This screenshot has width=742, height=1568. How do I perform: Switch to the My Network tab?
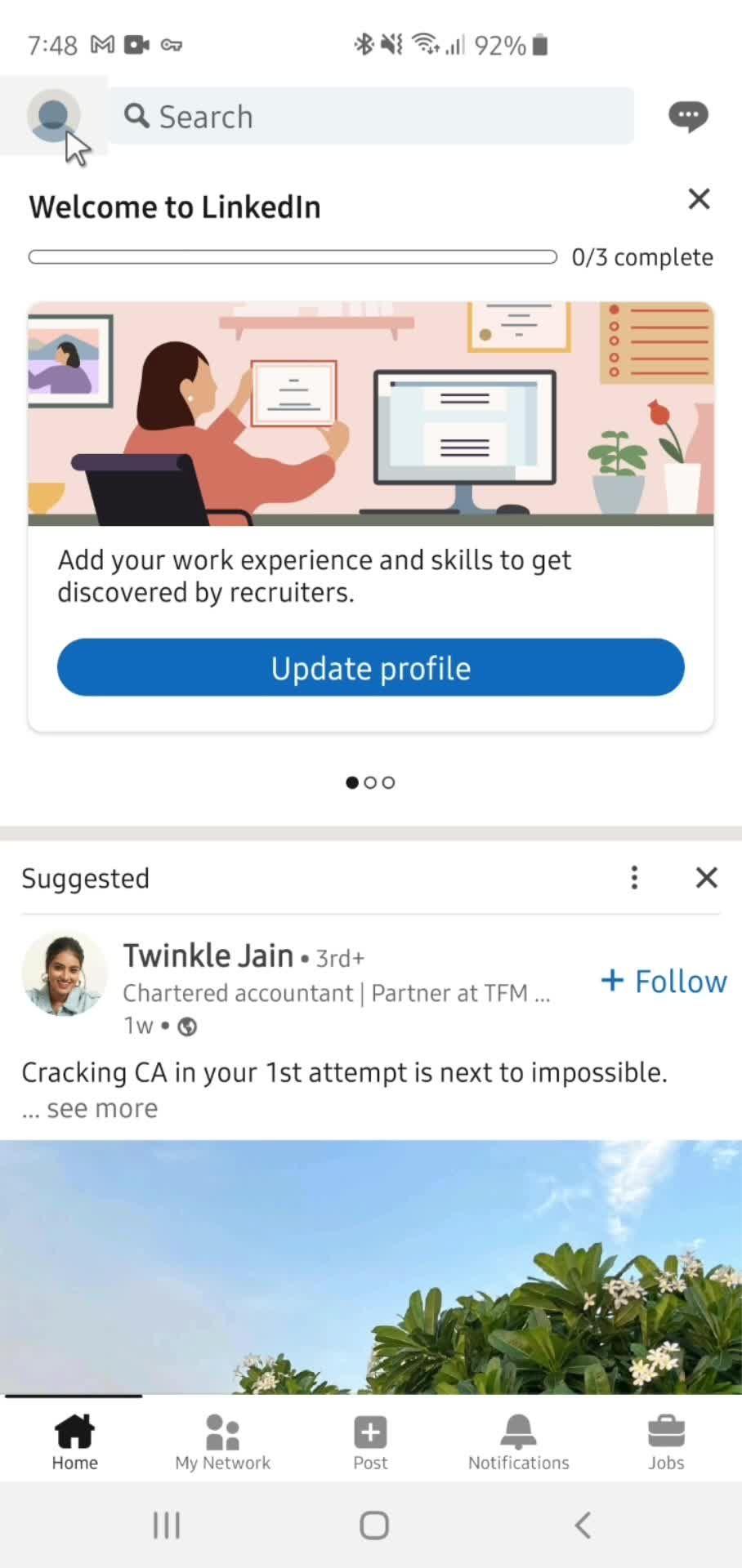point(222,1442)
